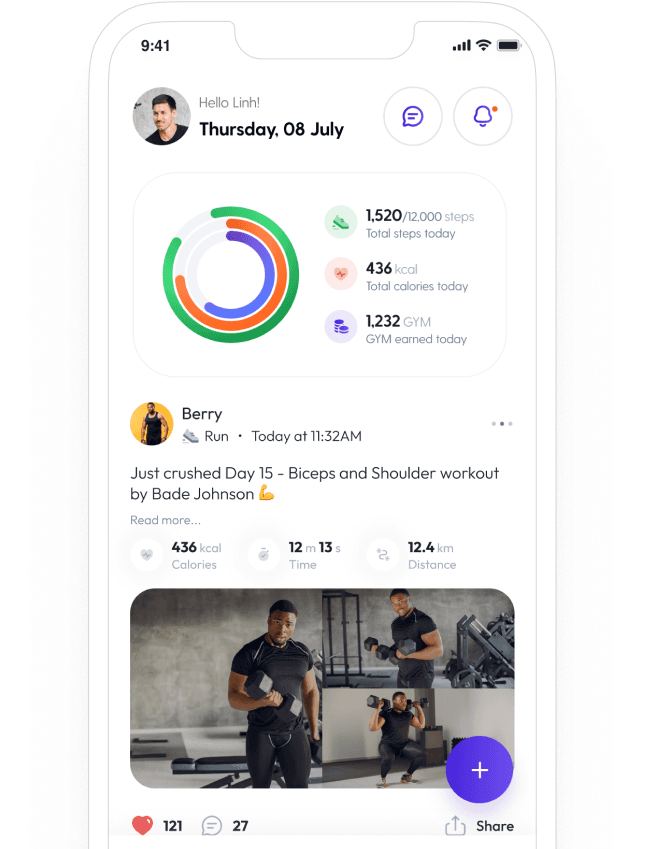
Task: Expand Berry's post with Read more
Action: coord(165,520)
